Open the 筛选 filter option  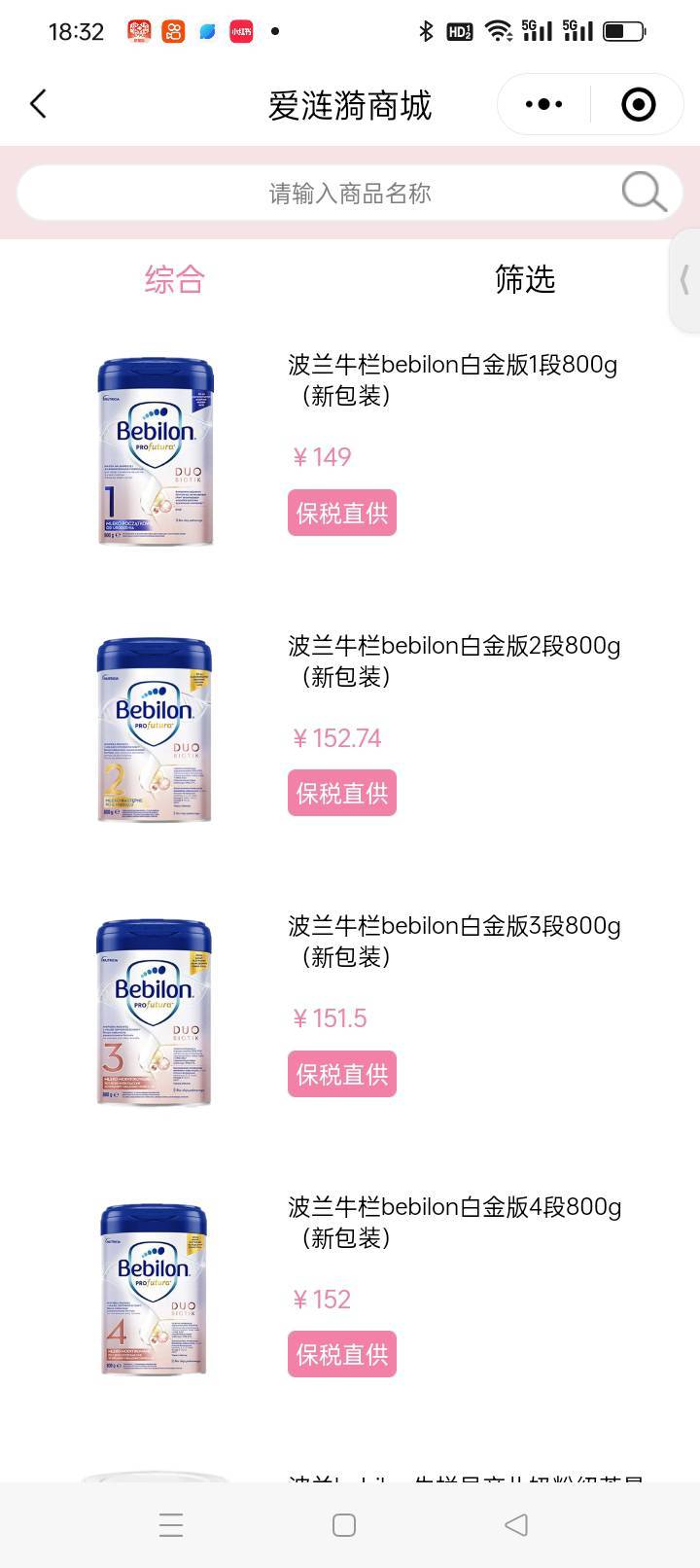tap(525, 279)
